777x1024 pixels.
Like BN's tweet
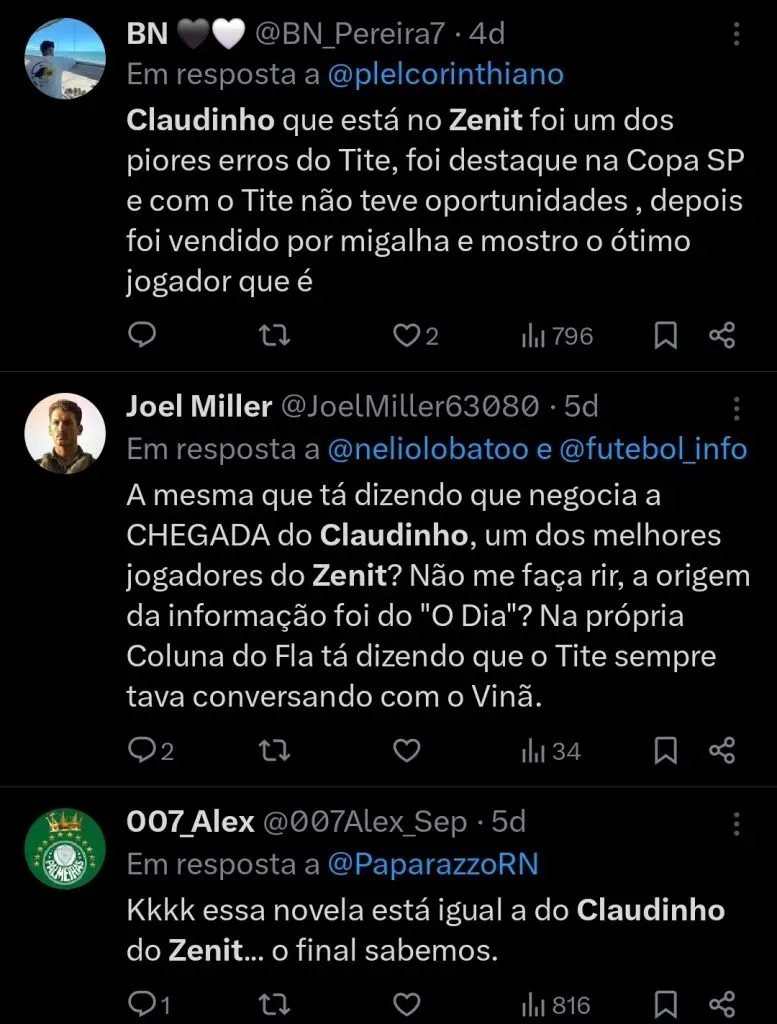tap(405, 336)
